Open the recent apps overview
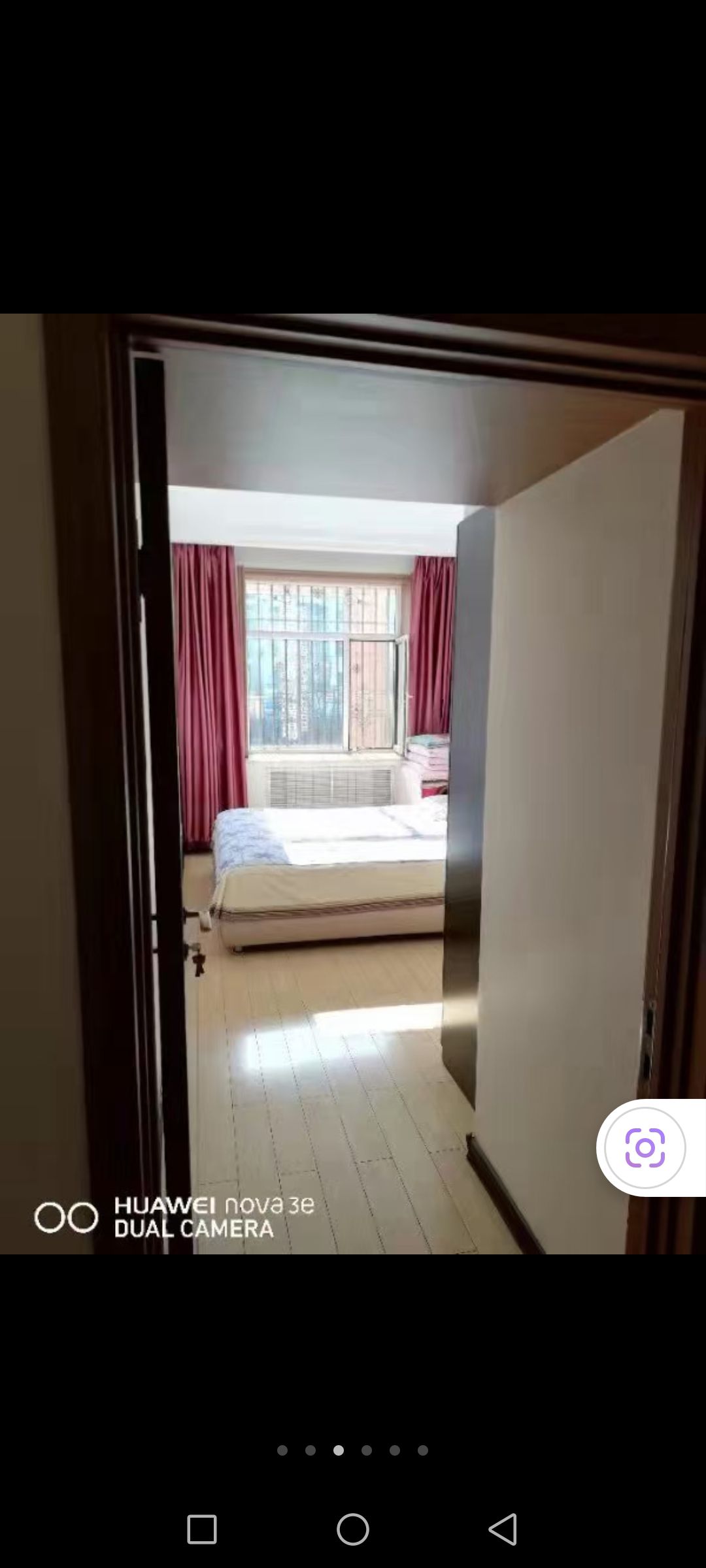Screen dimensions: 706x1568 [202, 1529]
